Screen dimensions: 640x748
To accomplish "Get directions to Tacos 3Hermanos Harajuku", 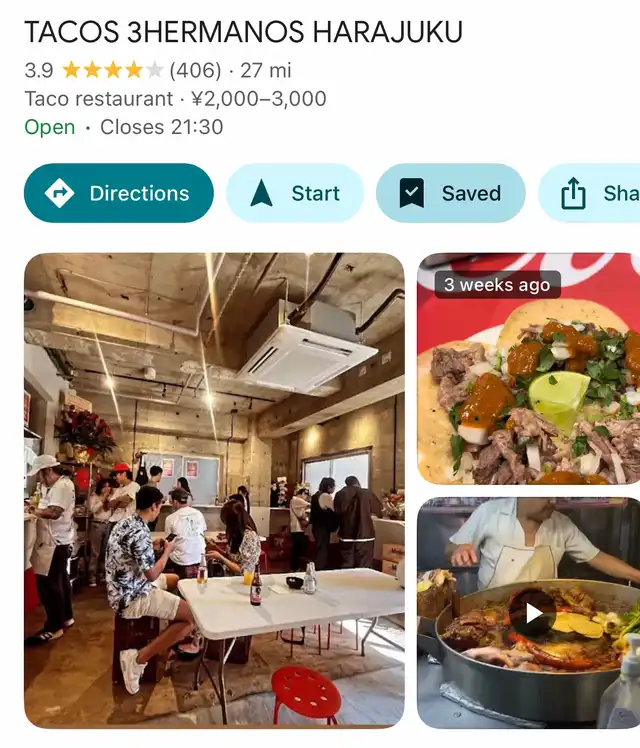I will (x=119, y=193).
